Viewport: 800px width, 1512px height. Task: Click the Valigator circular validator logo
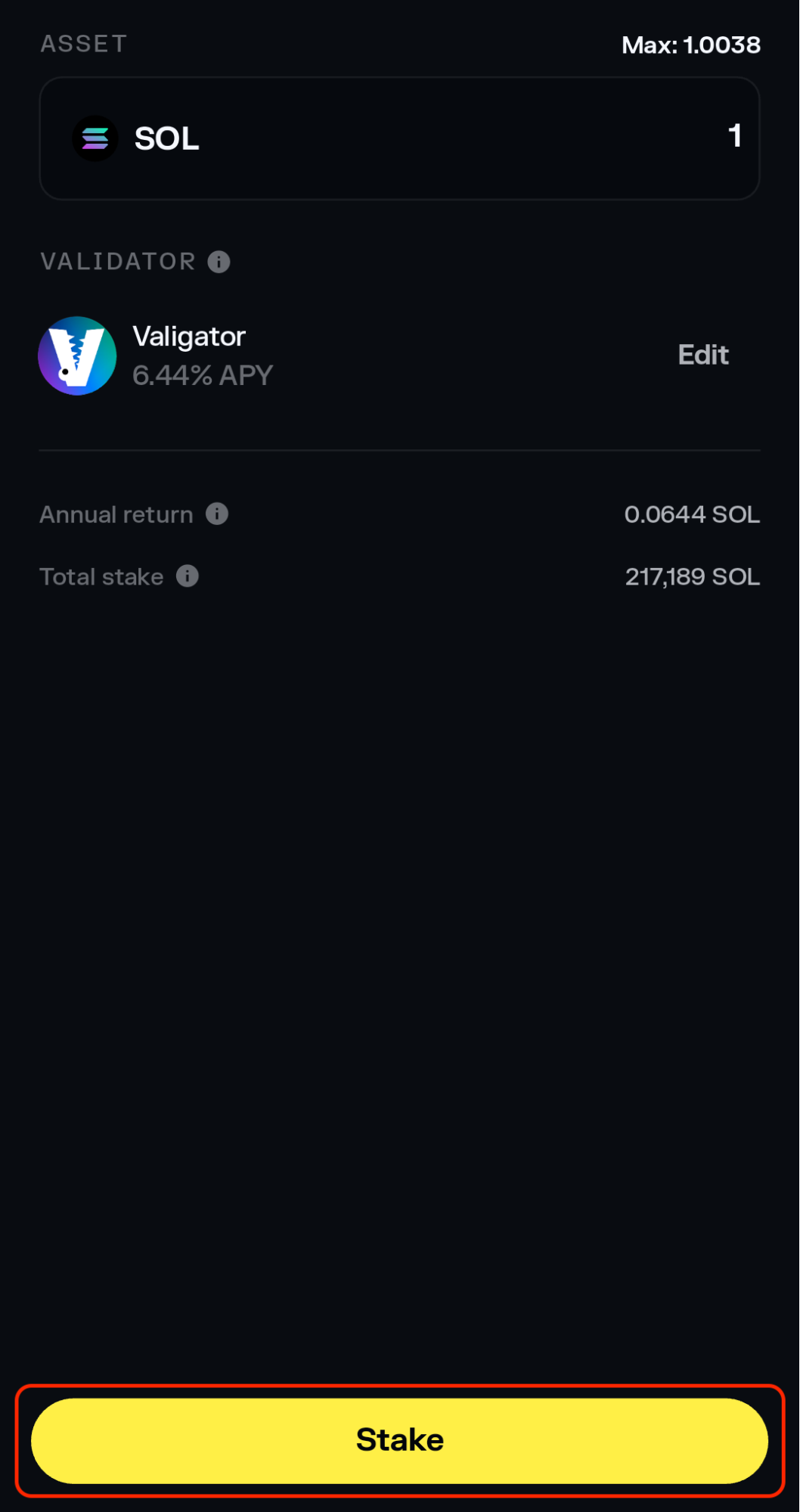pyautogui.click(x=77, y=355)
